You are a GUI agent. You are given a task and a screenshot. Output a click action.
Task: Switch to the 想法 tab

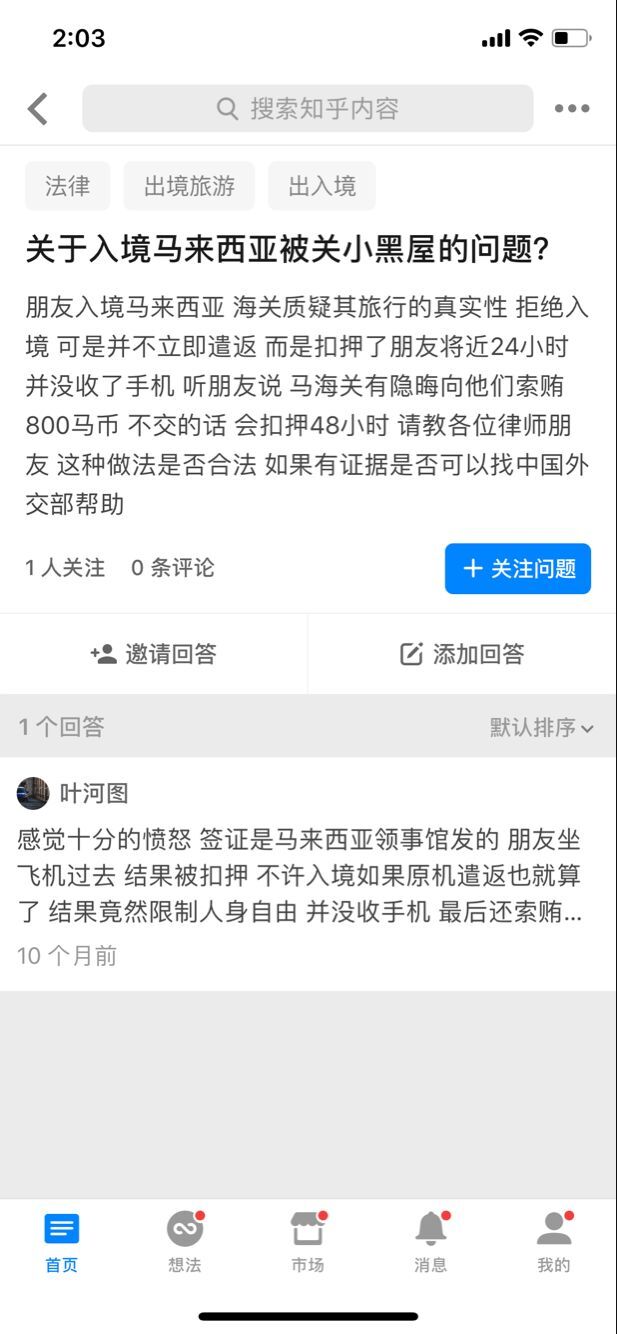[185, 1242]
